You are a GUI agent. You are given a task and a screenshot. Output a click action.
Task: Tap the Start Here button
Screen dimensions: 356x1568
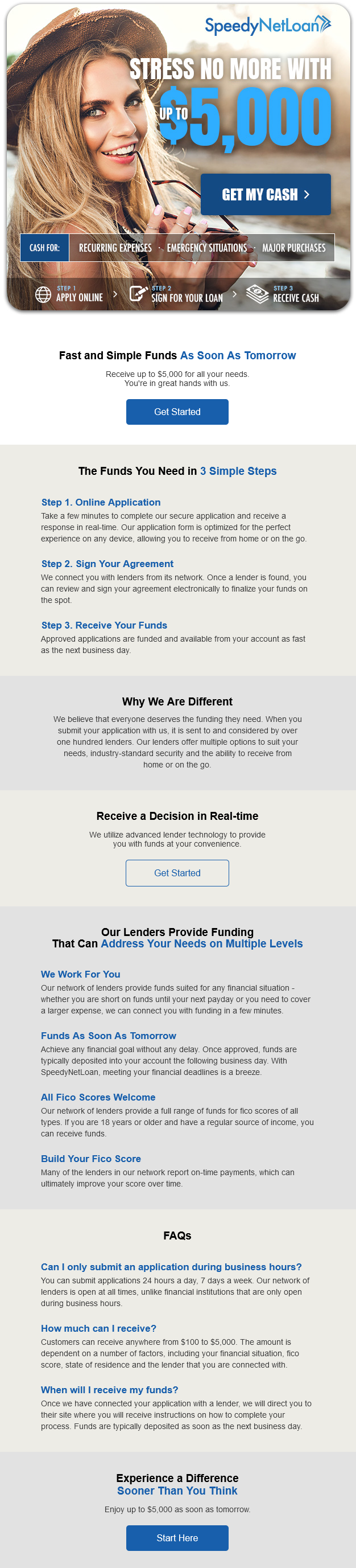point(177,1537)
